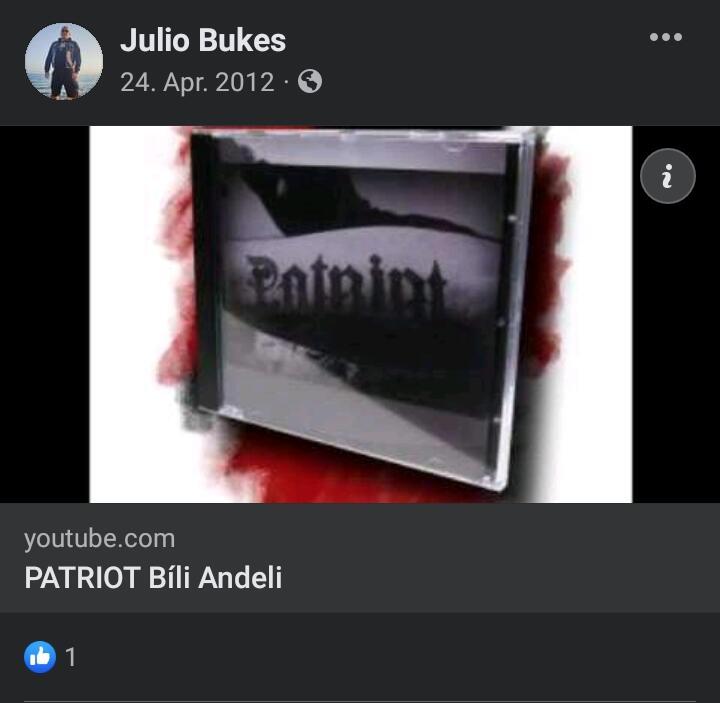Open Julio Bukes' profile name
720x703 pixels.
point(203,40)
